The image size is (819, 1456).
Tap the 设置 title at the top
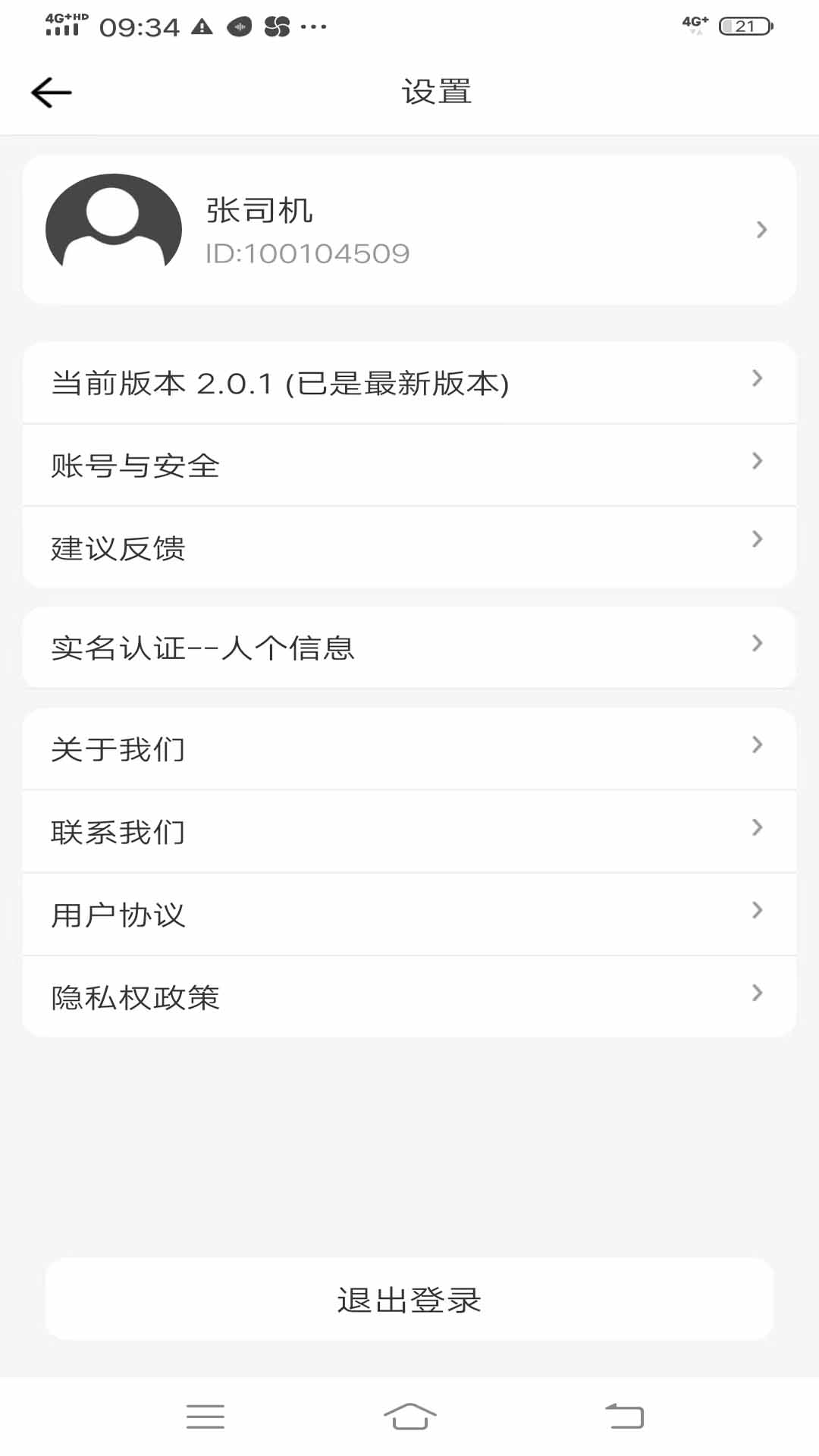coord(436,90)
